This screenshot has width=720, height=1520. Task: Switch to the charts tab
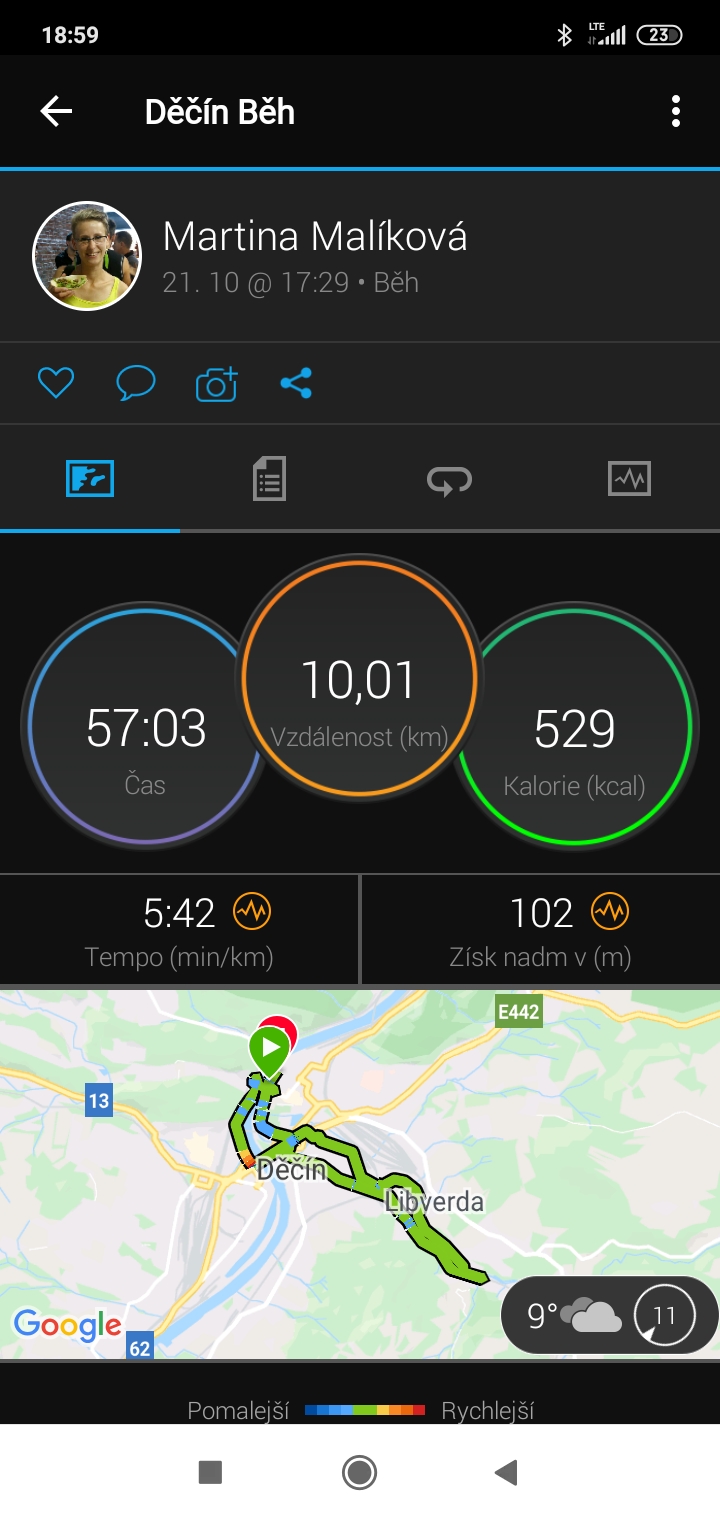629,479
